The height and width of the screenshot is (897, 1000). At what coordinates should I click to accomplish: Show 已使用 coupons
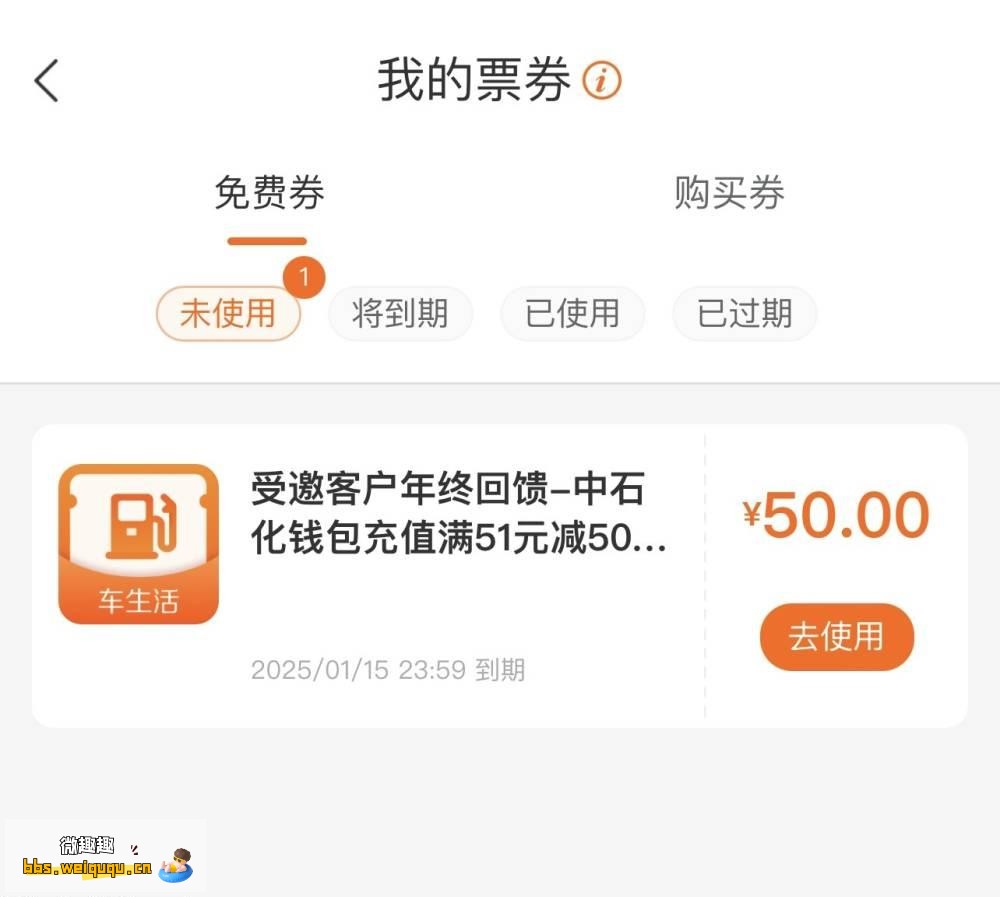tap(572, 314)
